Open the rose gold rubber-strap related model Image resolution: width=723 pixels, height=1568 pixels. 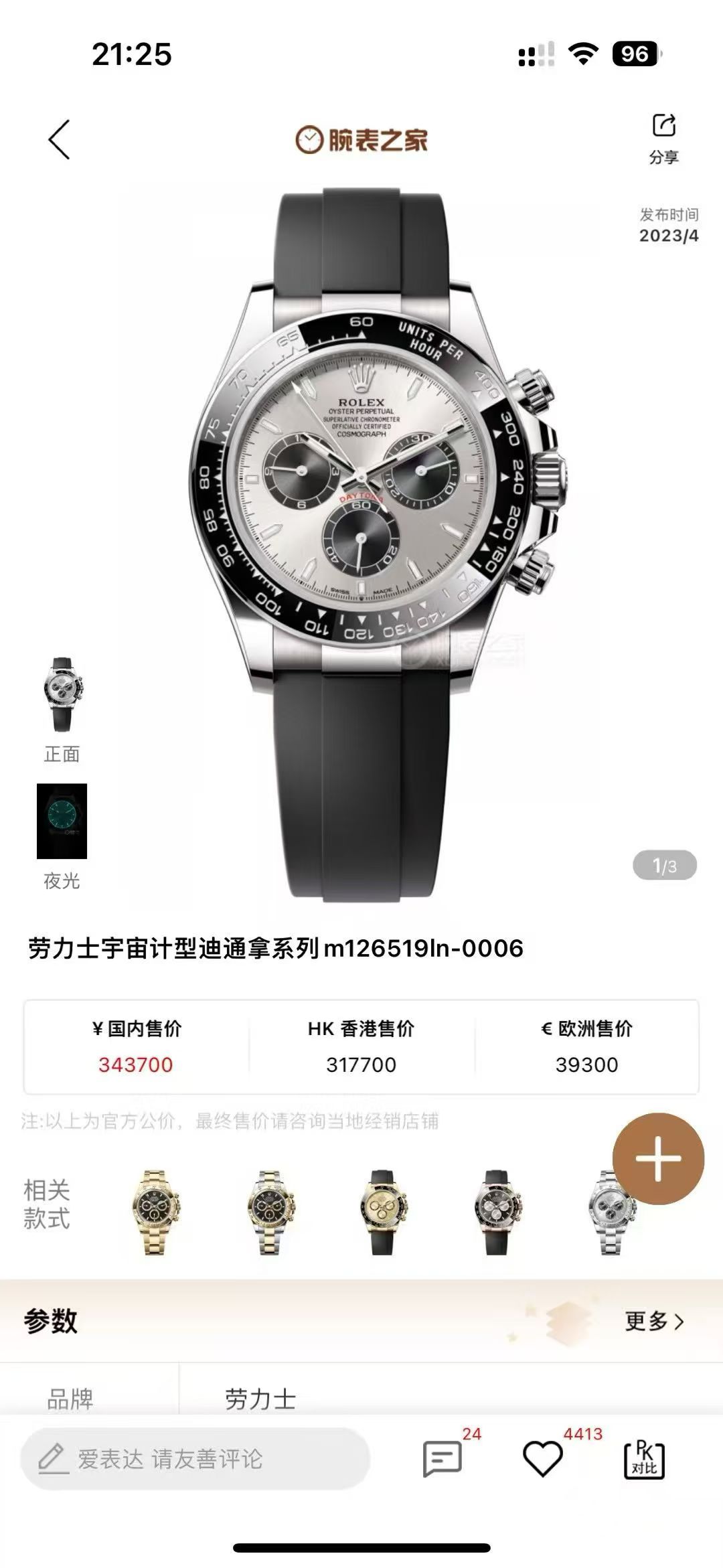(x=497, y=1212)
